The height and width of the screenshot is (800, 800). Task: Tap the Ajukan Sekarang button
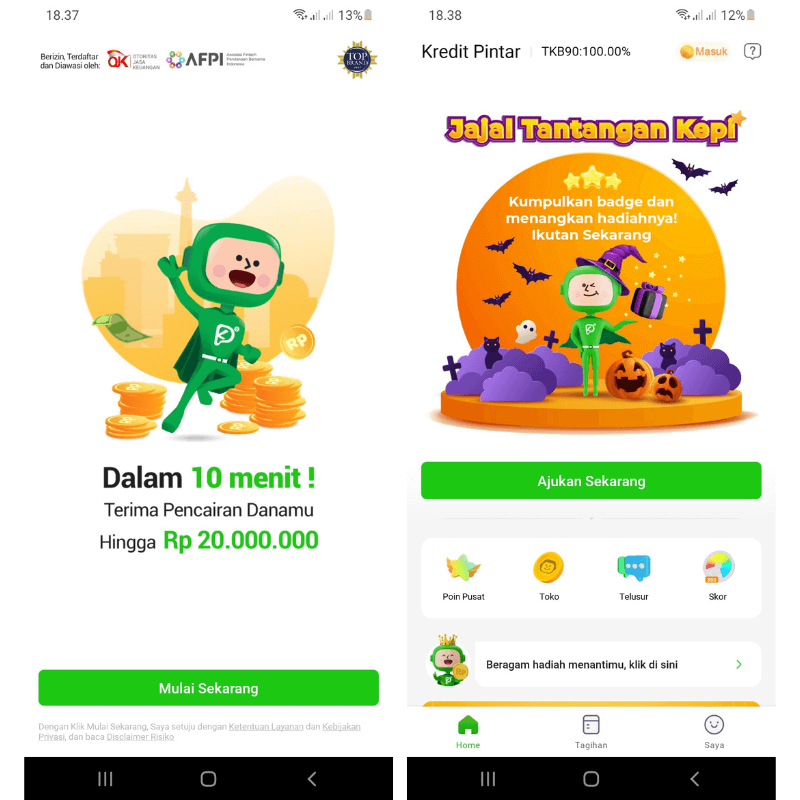[591, 481]
